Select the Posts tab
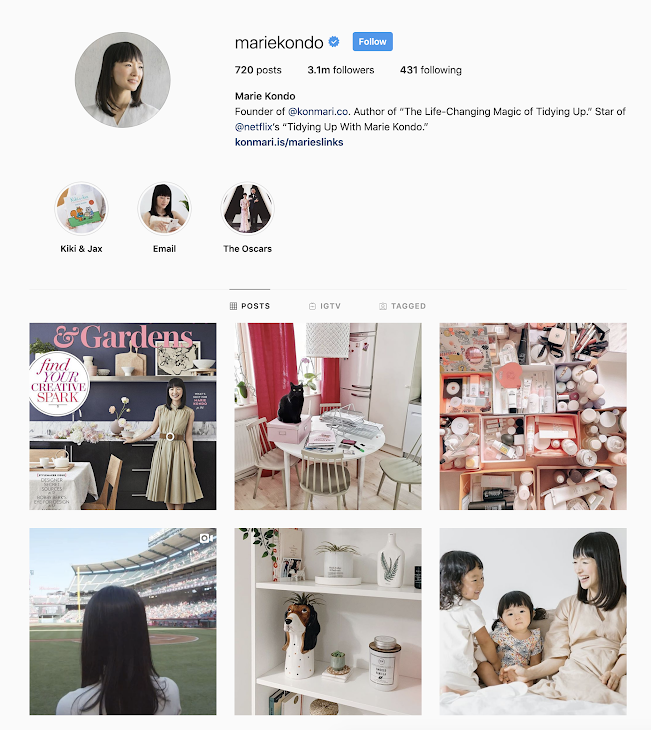The width and height of the screenshot is (651, 730). (250, 306)
